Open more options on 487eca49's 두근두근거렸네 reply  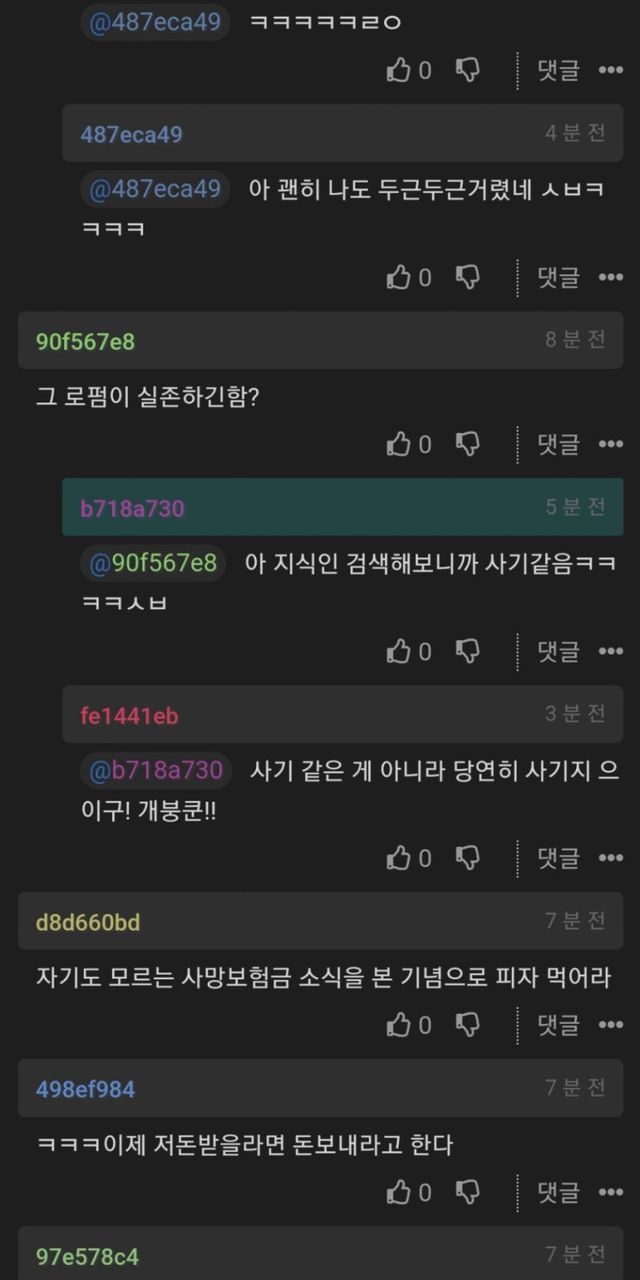[x=610, y=278]
